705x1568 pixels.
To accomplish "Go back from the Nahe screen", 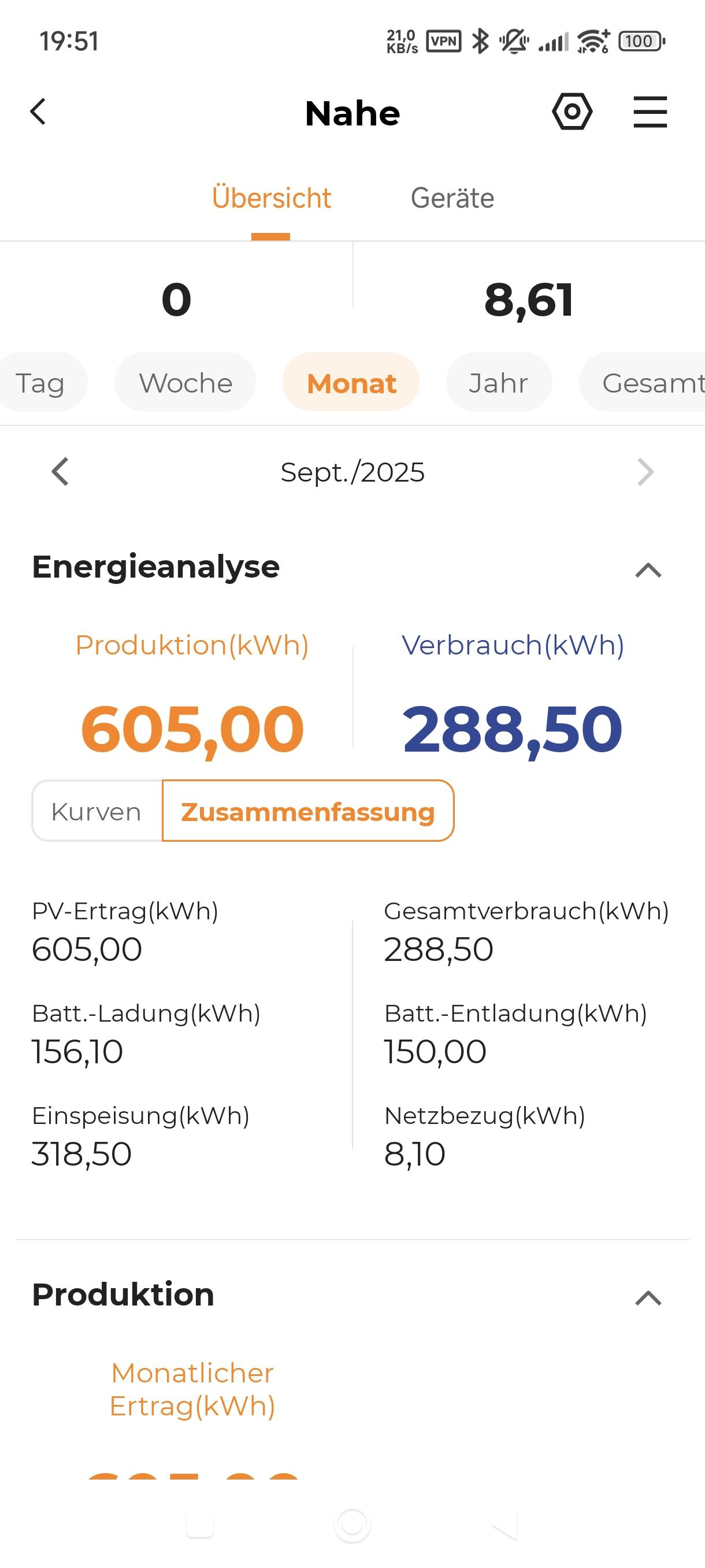I will point(38,112).
